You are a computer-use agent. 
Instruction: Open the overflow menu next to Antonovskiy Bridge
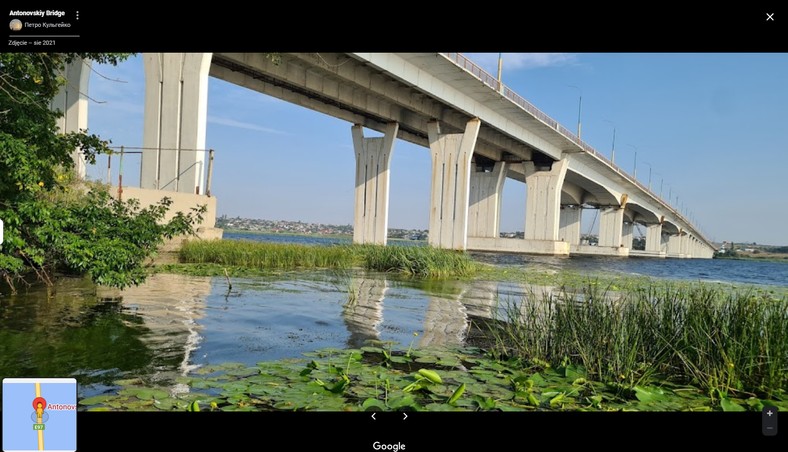(x=77, y=15)
